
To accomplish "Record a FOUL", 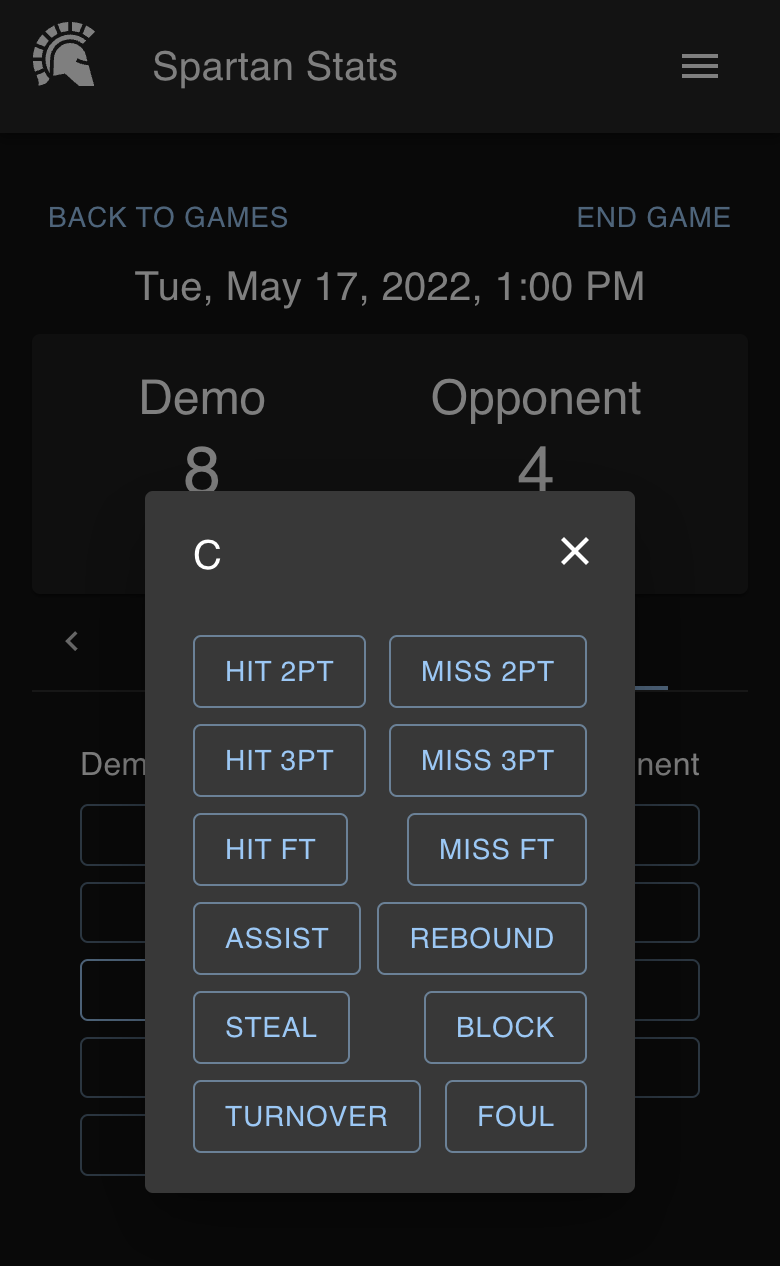I will coord(515,1117).
